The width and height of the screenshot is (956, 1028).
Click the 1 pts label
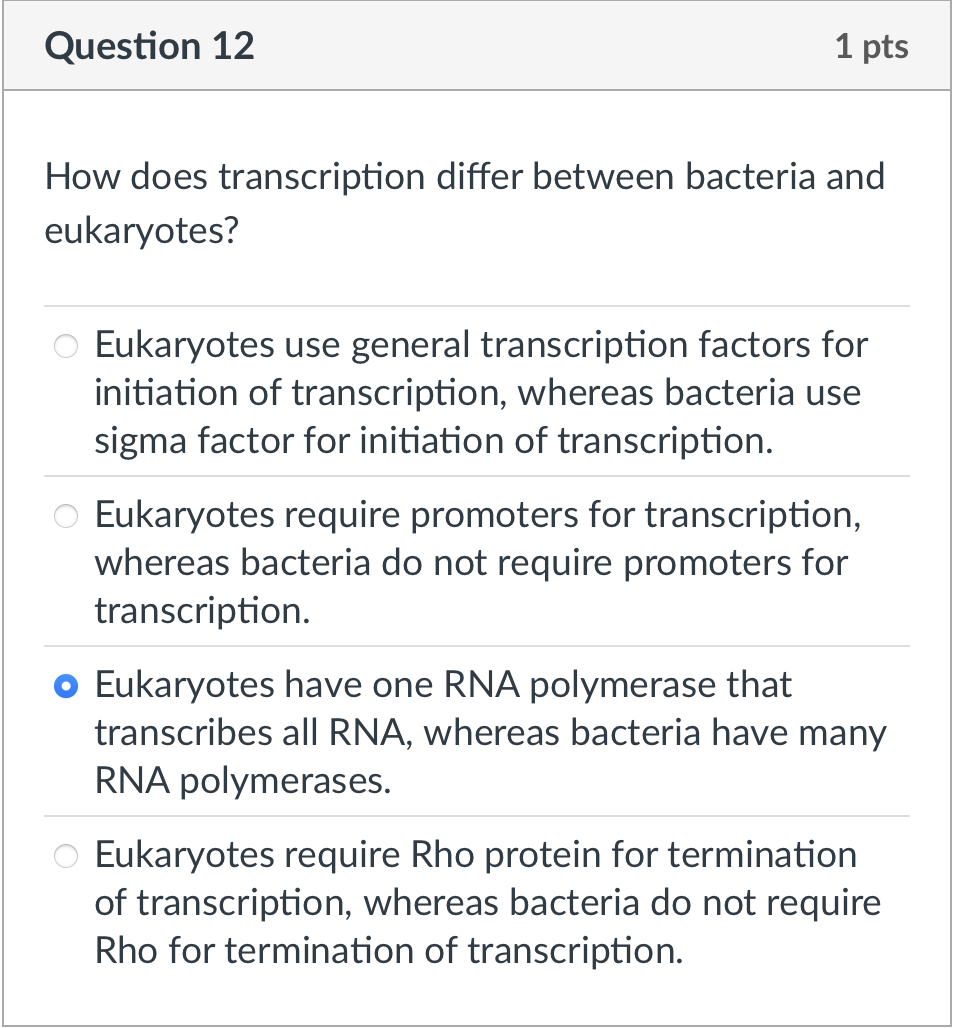click(x=871, y=46)
